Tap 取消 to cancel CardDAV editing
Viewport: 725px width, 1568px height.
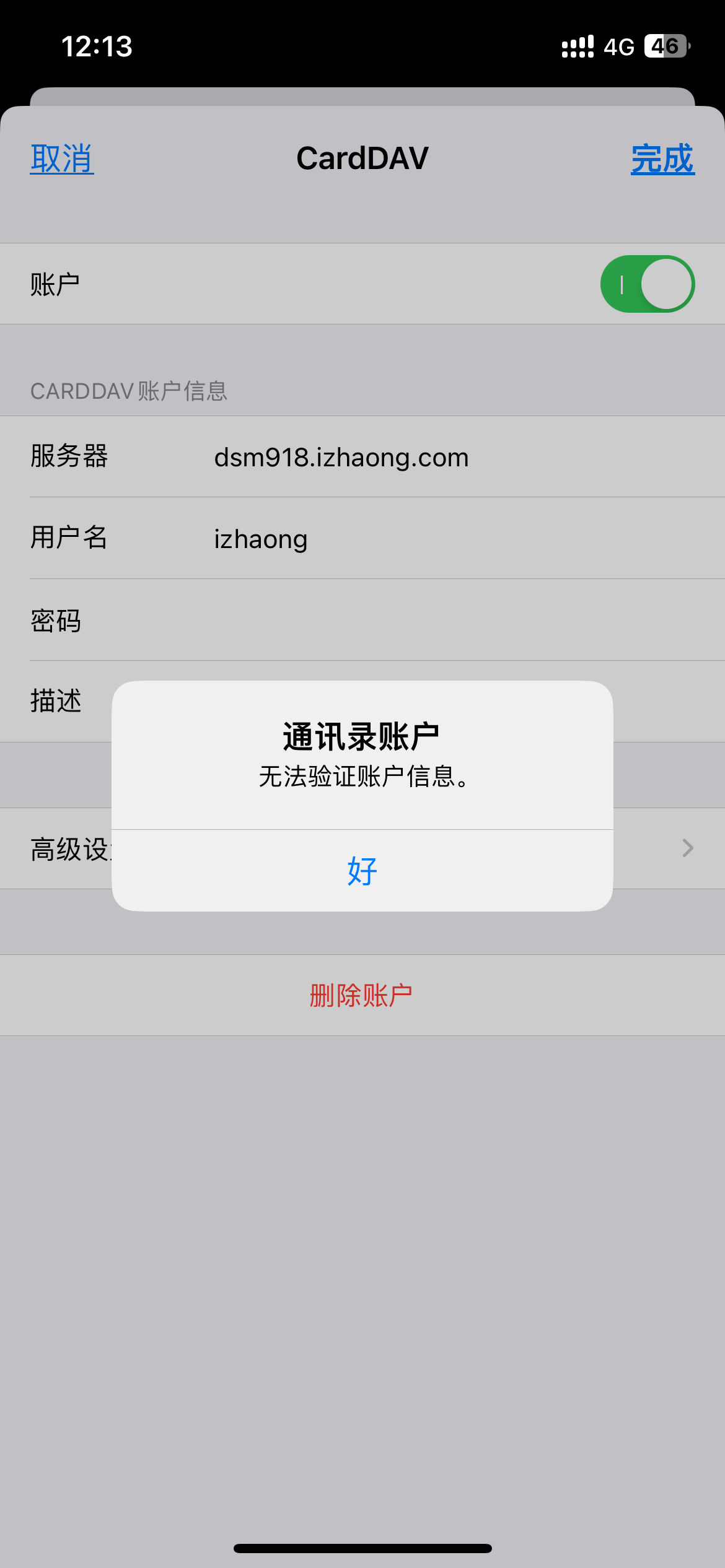point(62,159)
